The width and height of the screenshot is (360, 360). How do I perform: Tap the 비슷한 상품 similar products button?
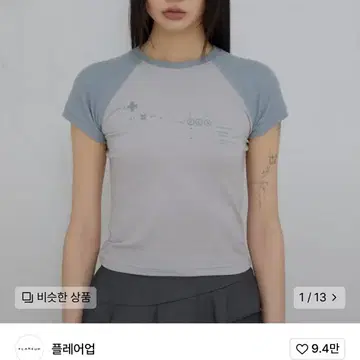55,298
